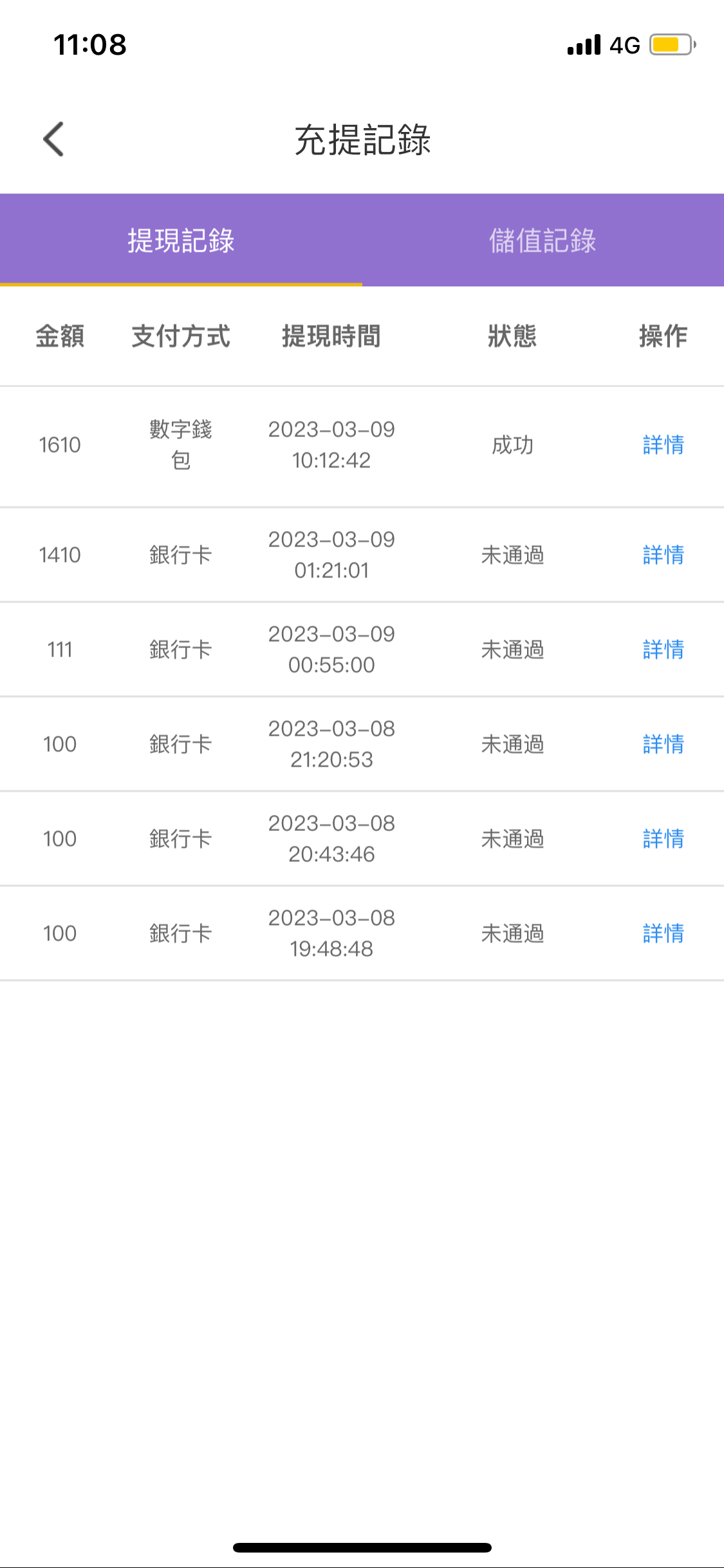Image resolution: width=724 pixels, height=1568 pixels.
Task: Go back using the top-left arrow
Action: coord(54,139)
